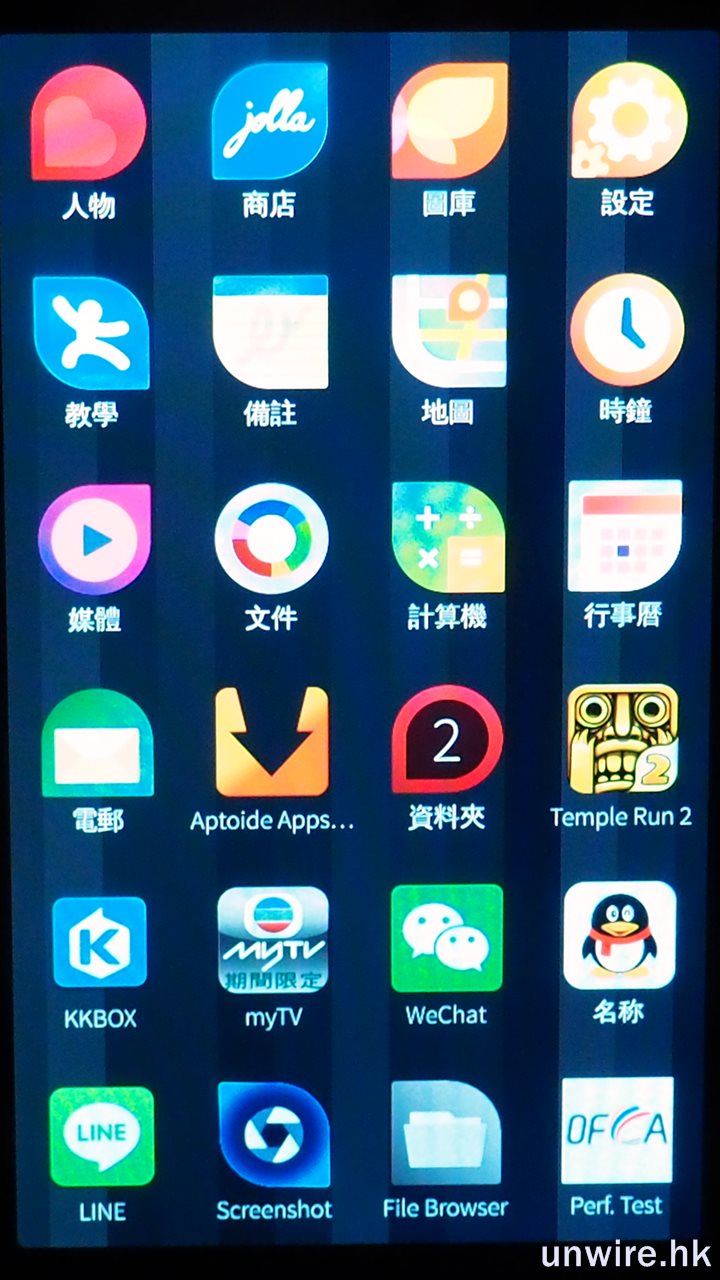Open File Browser
Viewport: 720px width, 1280px height.
(446, 1133)
